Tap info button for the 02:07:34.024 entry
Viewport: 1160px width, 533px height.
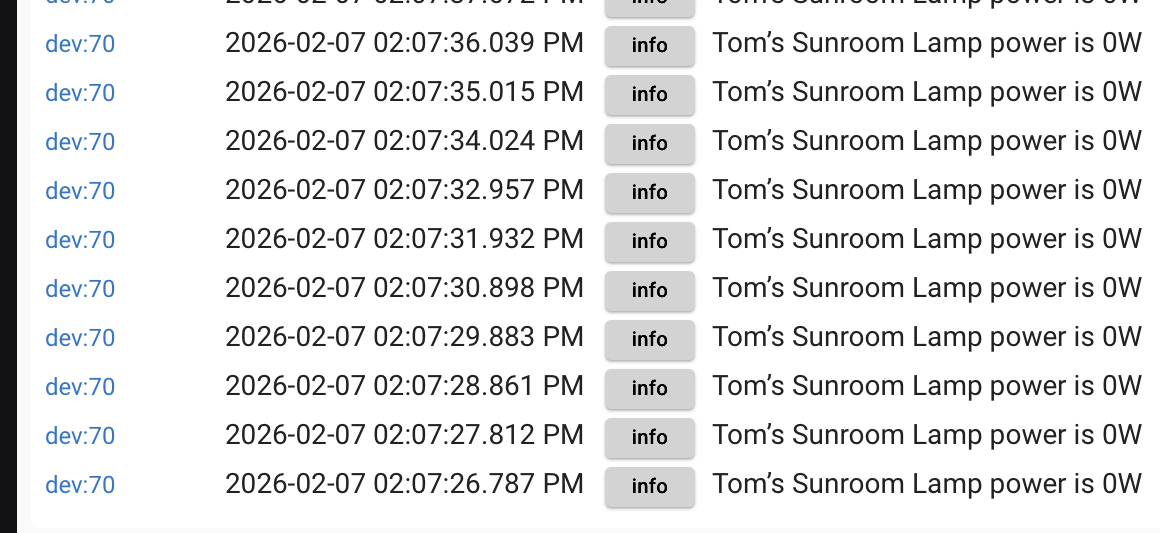pyautogui.click(x=649, y=143)
